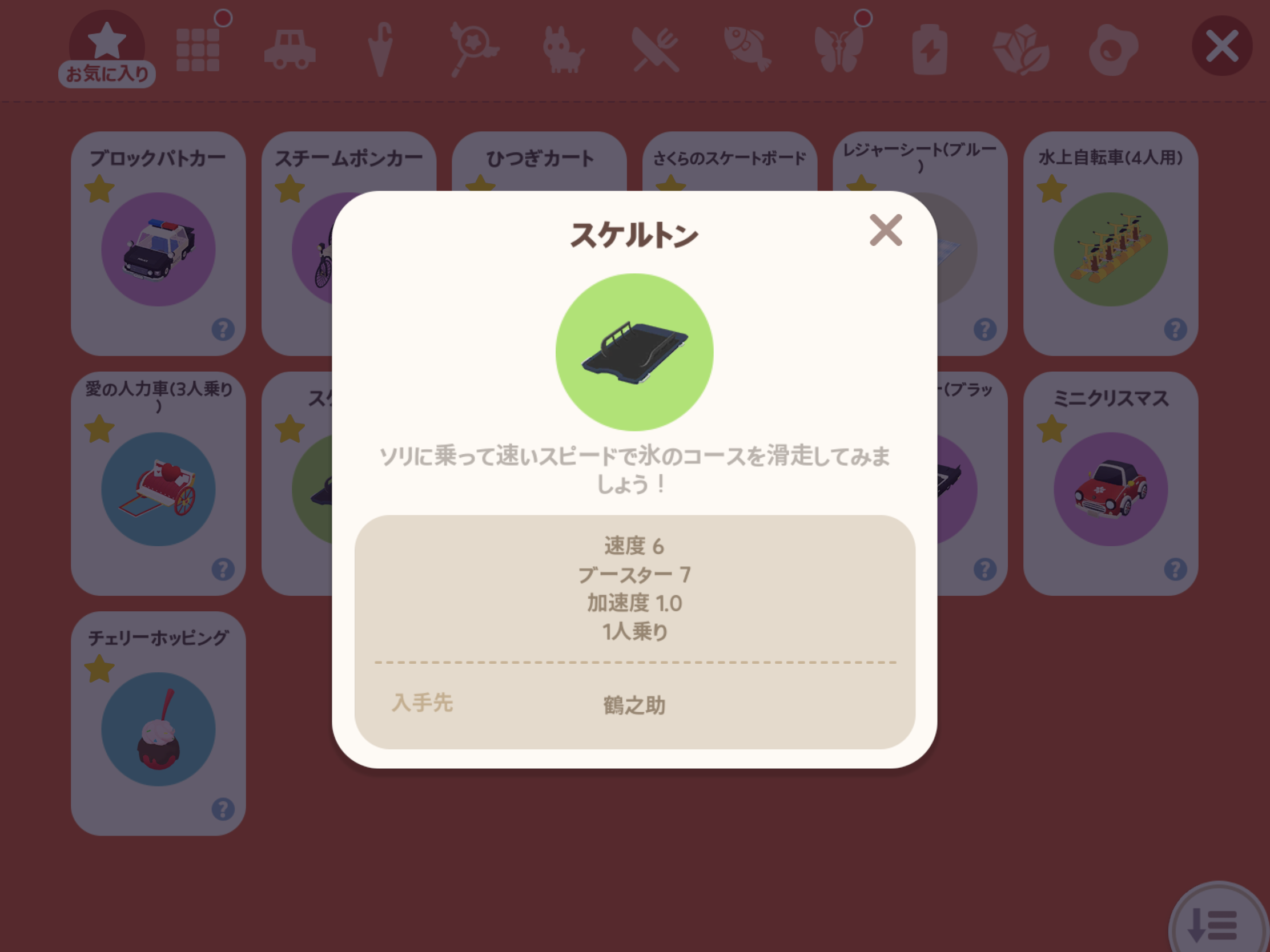Open the ブロックパトカー card

pyautogui.click(x=158, y=249)
